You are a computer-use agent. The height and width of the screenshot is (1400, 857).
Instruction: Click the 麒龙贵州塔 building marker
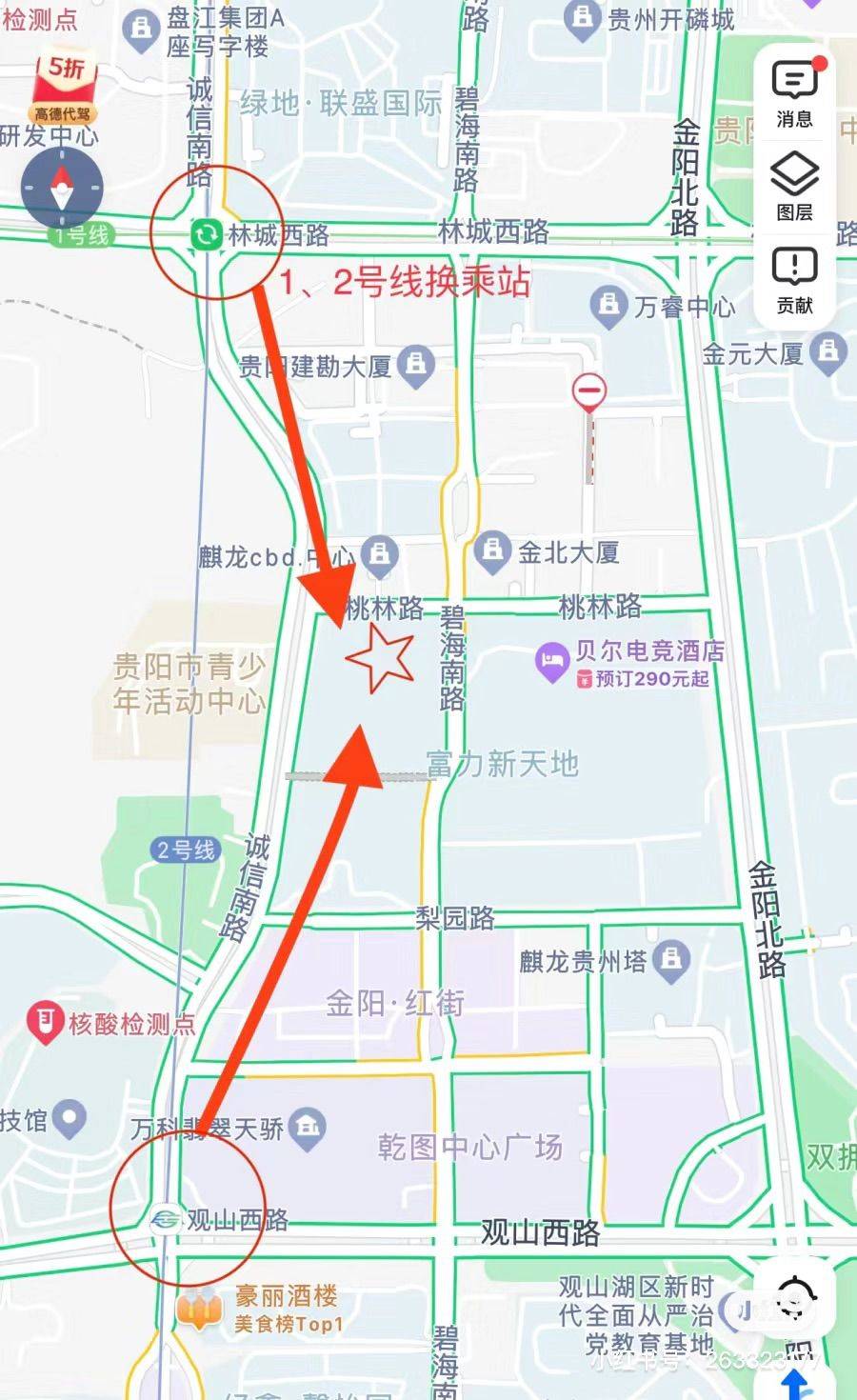[672, 961]
